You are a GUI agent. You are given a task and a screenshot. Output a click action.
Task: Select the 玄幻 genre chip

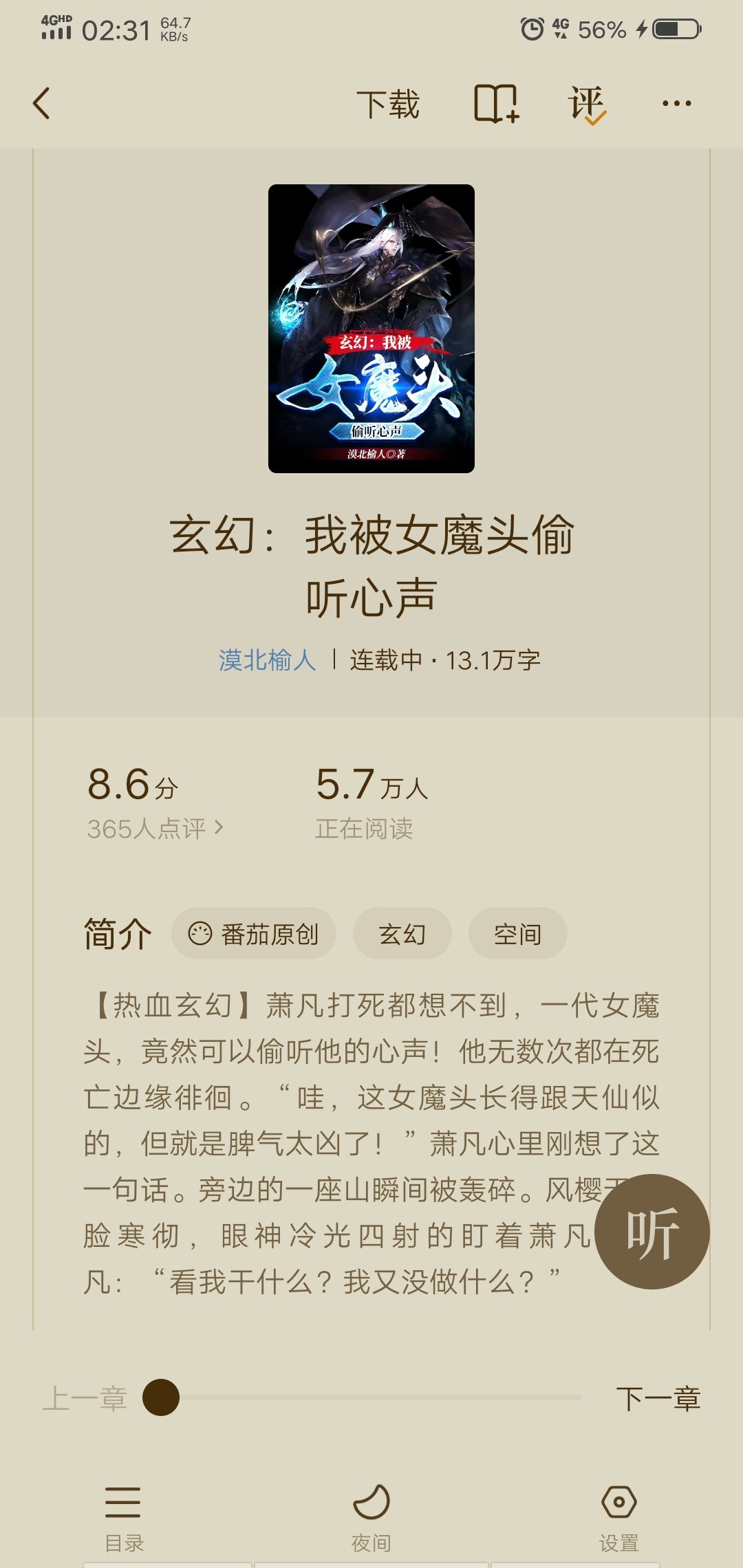402,934
